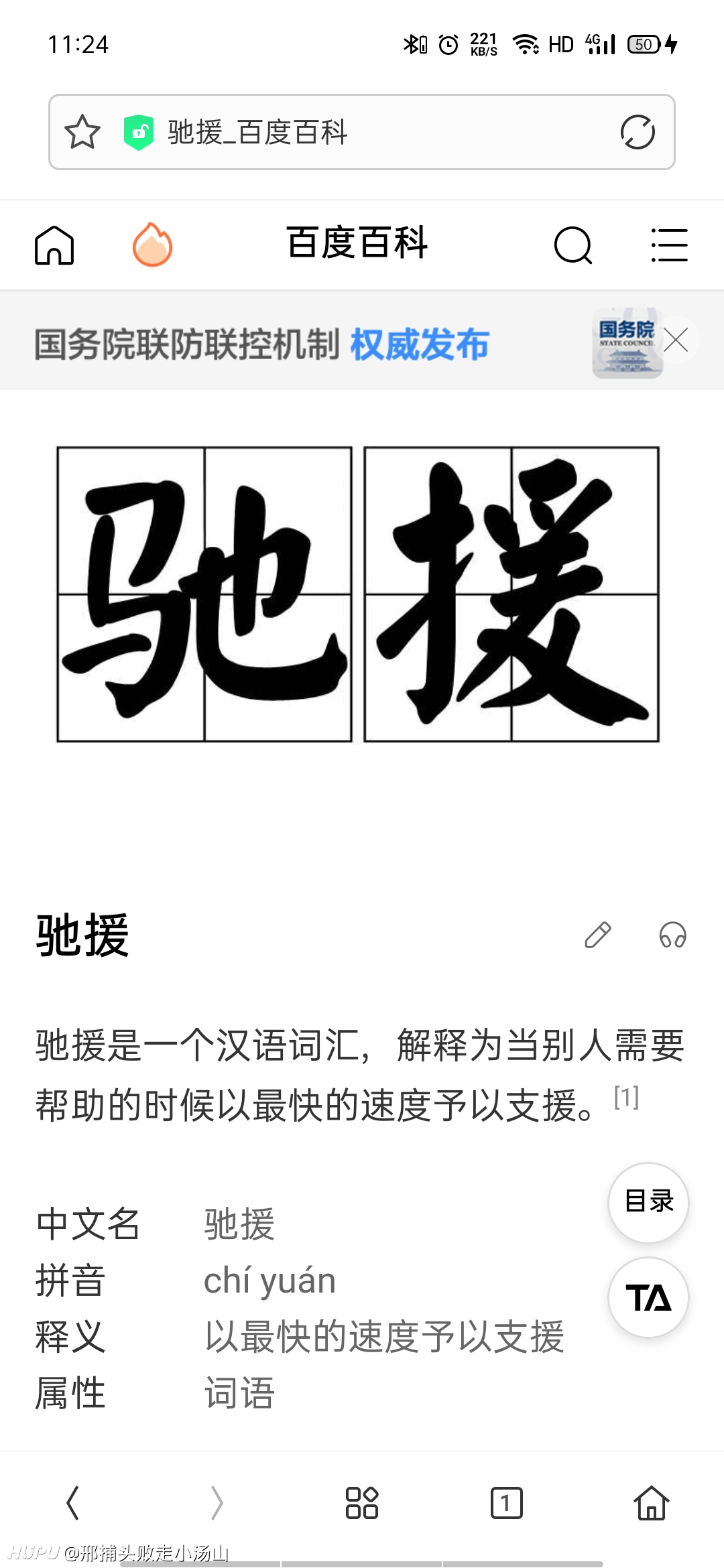This screenshot has width=724, height=1568.
Task: Open the Baike list menu
Action: 669,245
